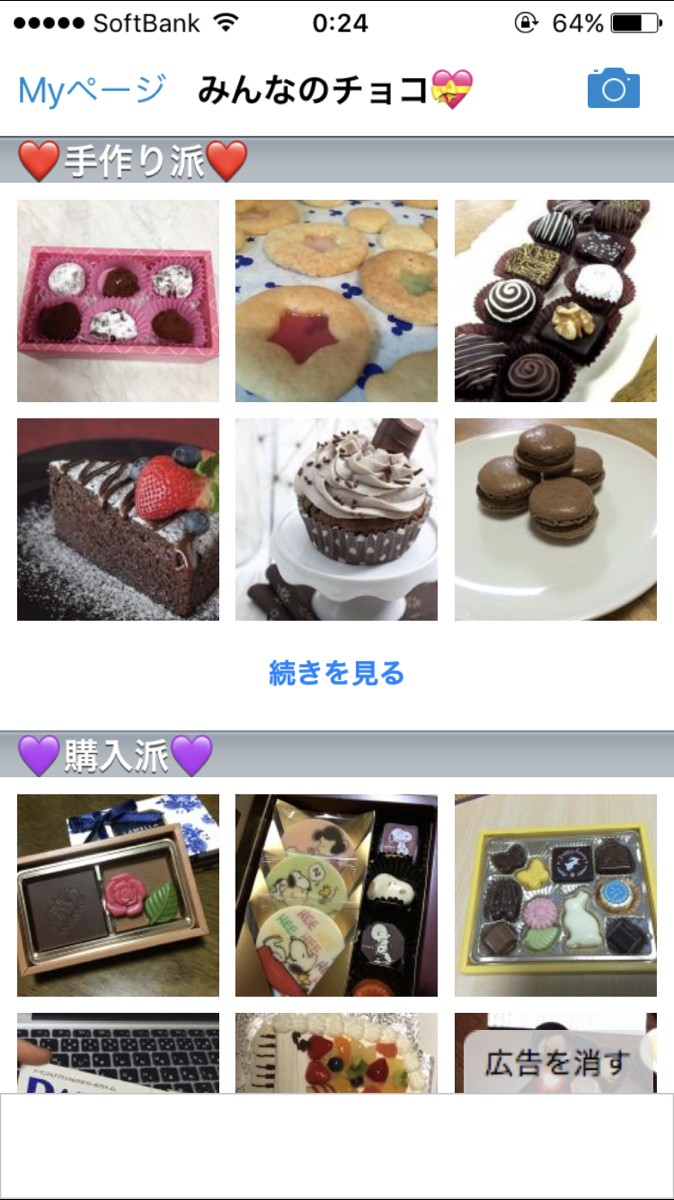Open the camera to post a photo
This screenshot has width=674, height=1200.
pyautogui.click(x=613, y=89)
